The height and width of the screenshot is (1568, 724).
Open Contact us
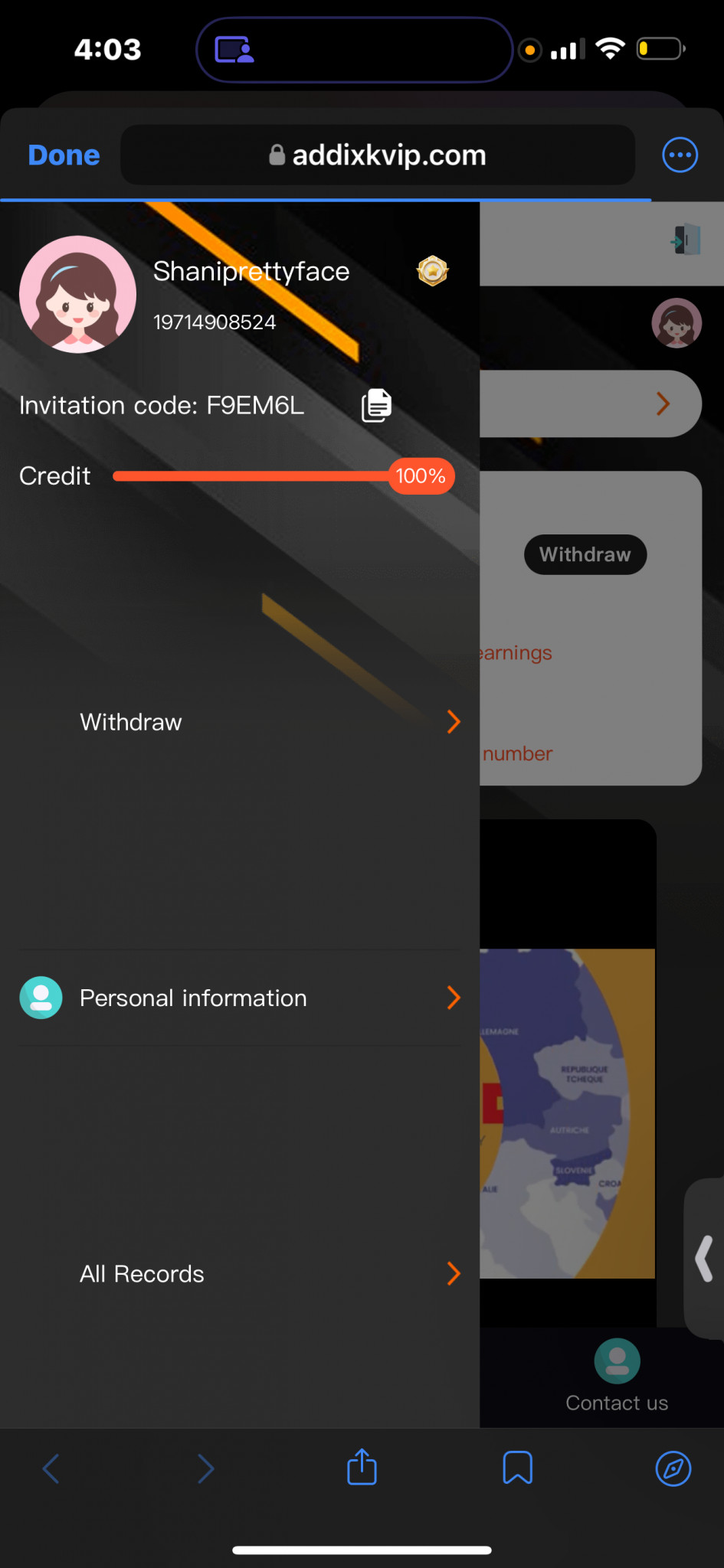click(617, 1376)
